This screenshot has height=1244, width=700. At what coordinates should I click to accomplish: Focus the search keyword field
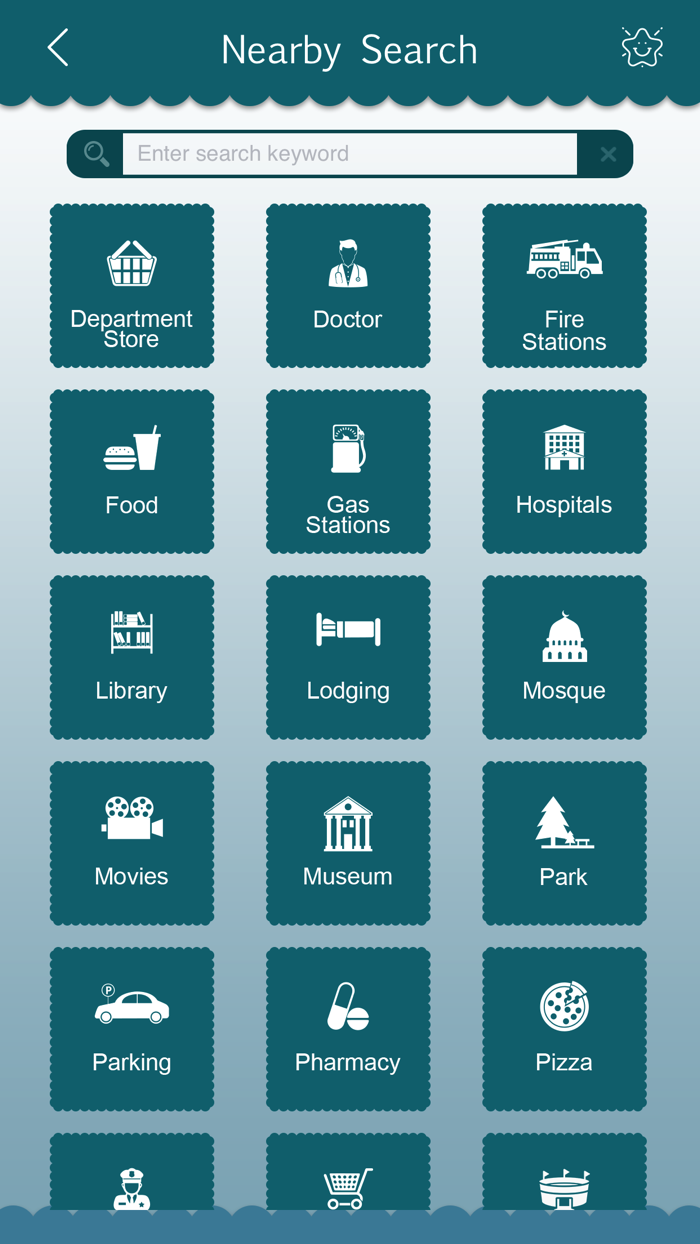pos(349,154)
